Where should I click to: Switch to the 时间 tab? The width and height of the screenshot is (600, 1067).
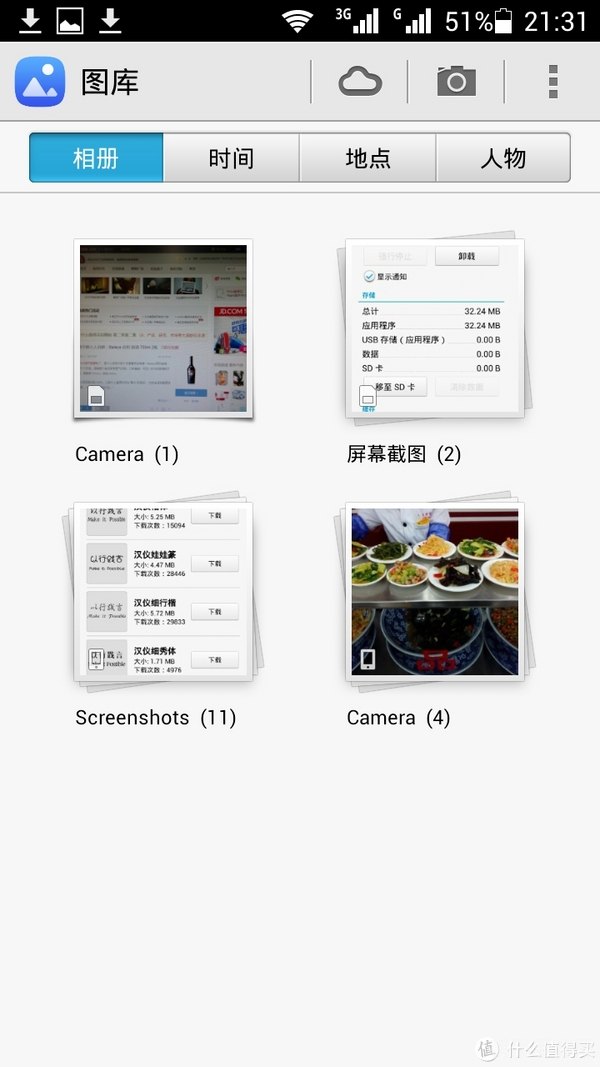(x=231, y=158)
